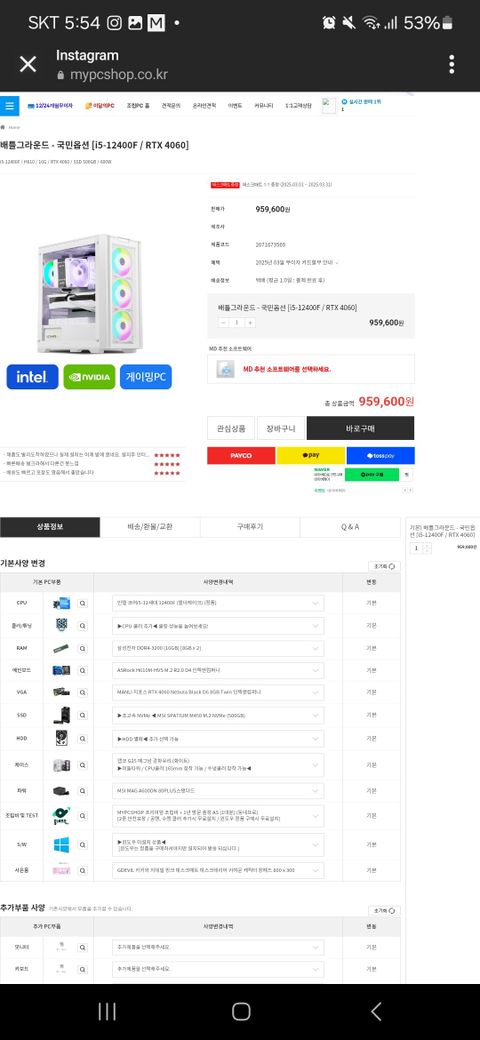Increase quantity with the plus button

(250, 322)
